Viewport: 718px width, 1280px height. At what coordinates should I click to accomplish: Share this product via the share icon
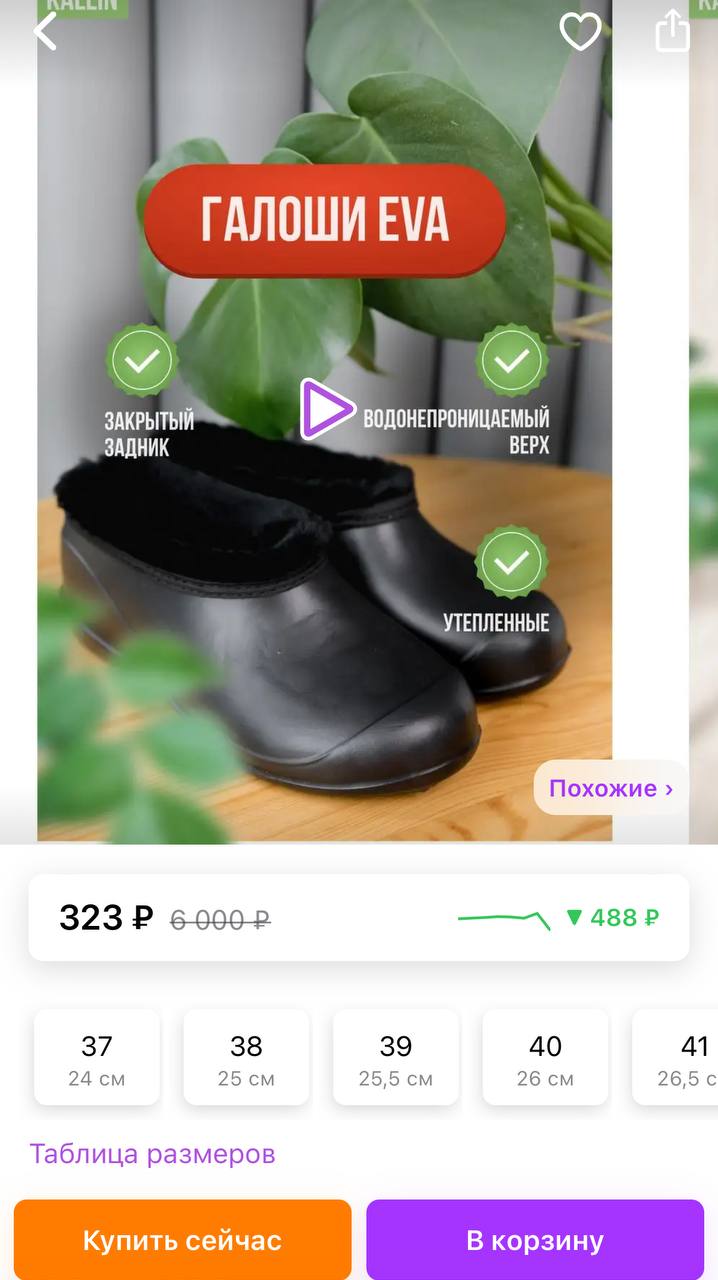(673, 31)
